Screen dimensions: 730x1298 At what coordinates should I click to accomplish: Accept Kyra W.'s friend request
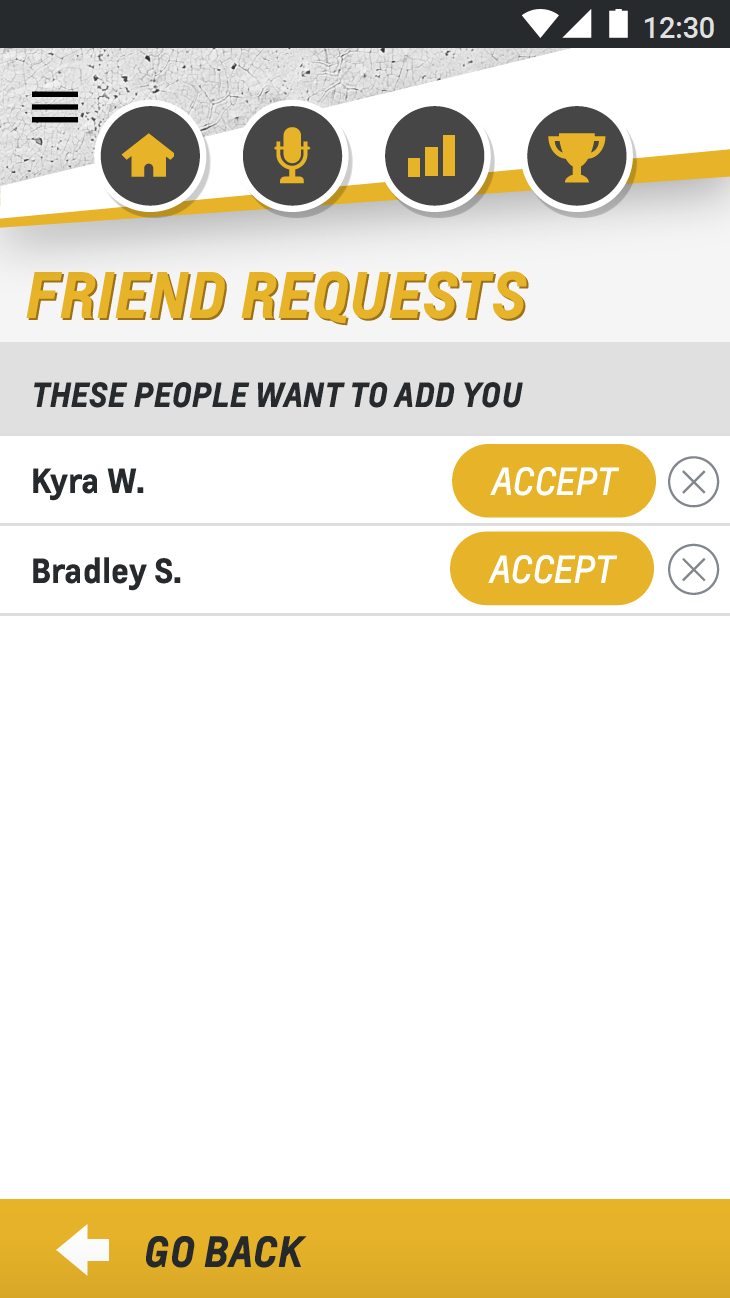click(x=554, y=481)
